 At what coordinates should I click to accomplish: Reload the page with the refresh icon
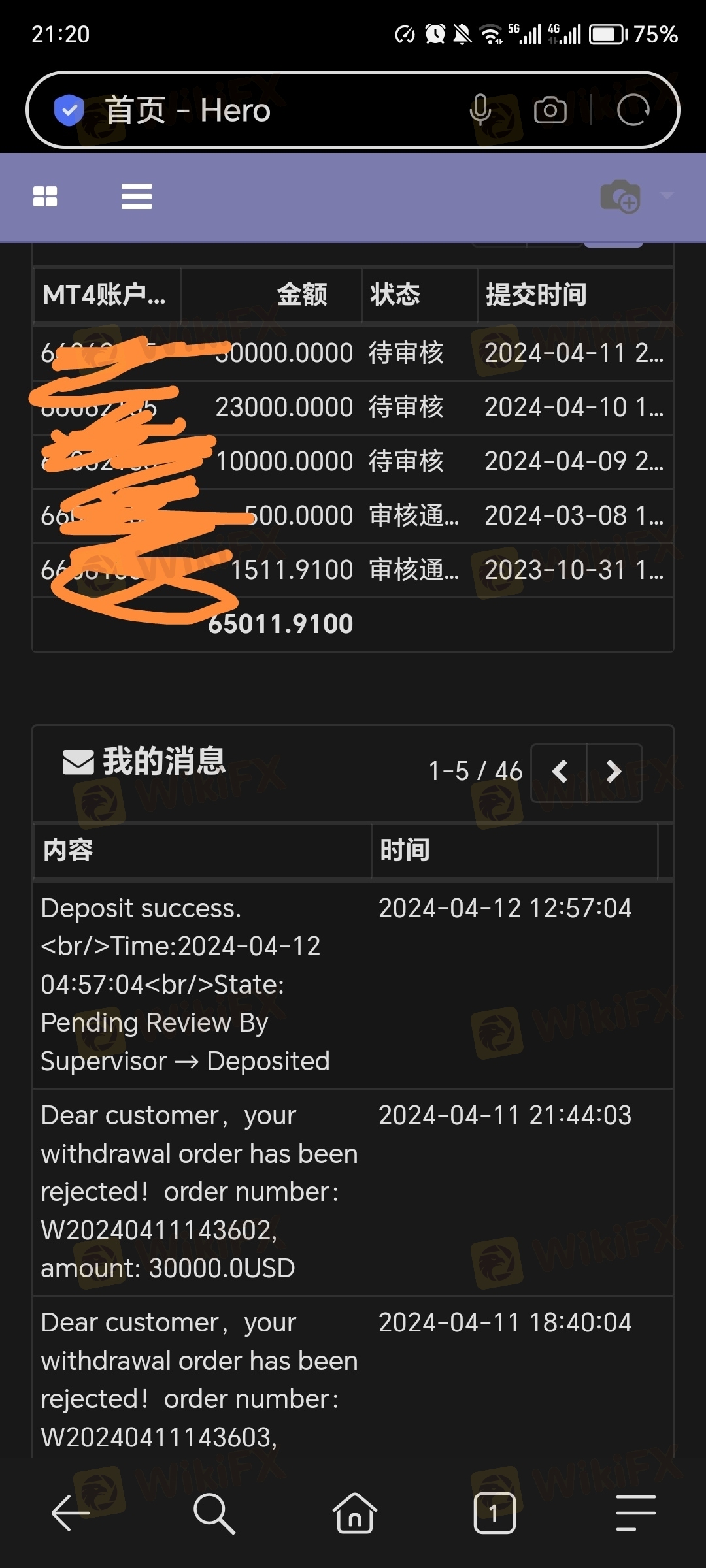coord(633,110)
